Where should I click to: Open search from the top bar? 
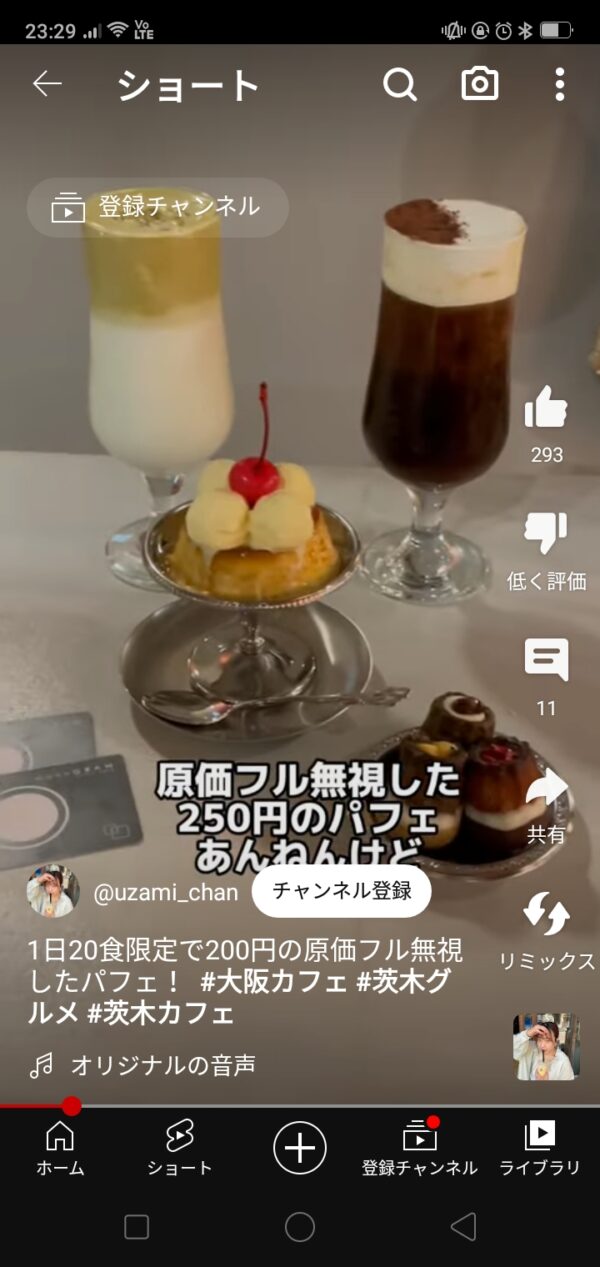(400, 85)
